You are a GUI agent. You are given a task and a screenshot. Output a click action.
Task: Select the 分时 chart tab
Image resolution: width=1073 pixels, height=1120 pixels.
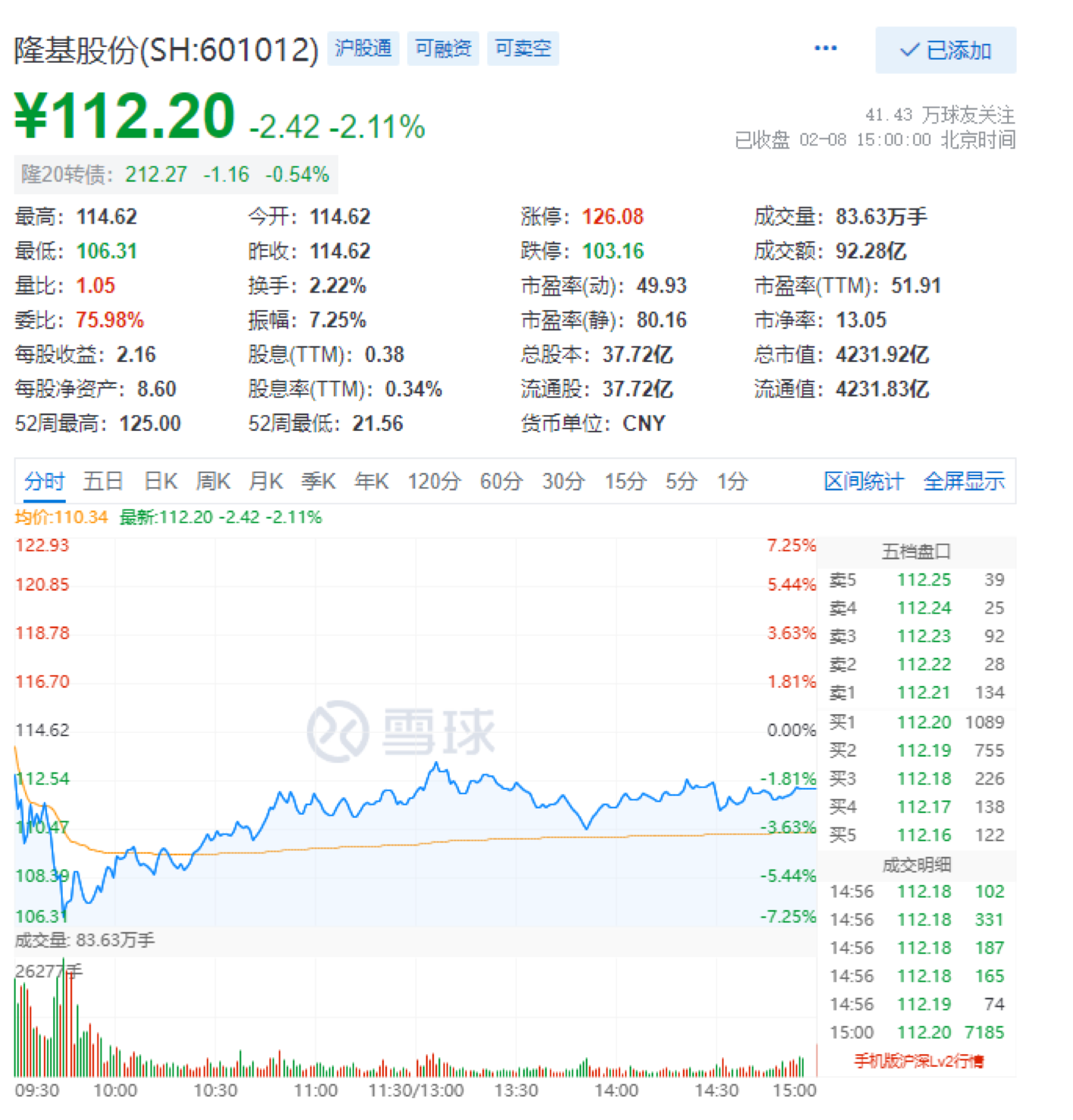[44, 481]
